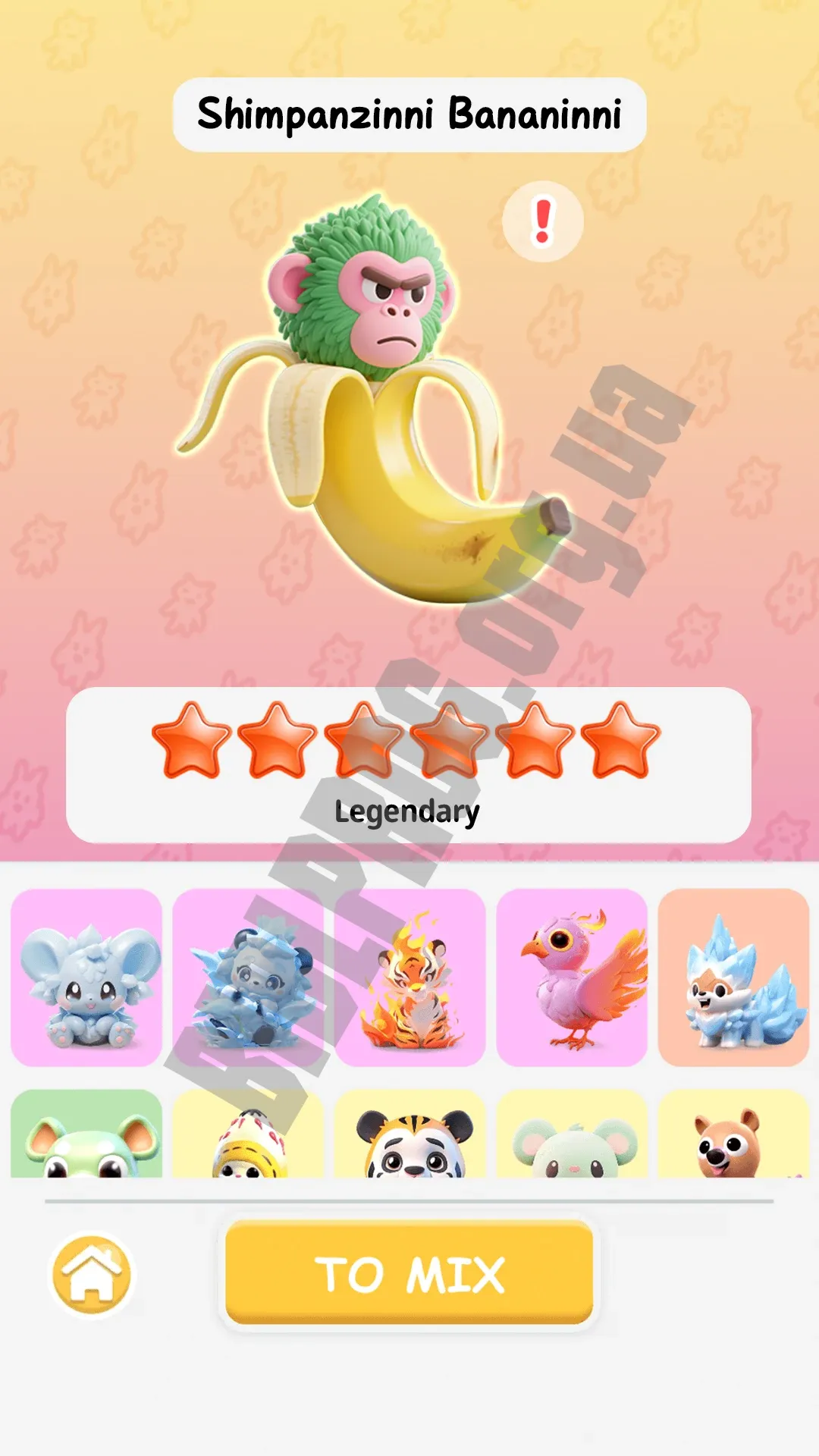Select the flaming tiger tile
Screen dimensions: 819x1456
pos(410,977)
